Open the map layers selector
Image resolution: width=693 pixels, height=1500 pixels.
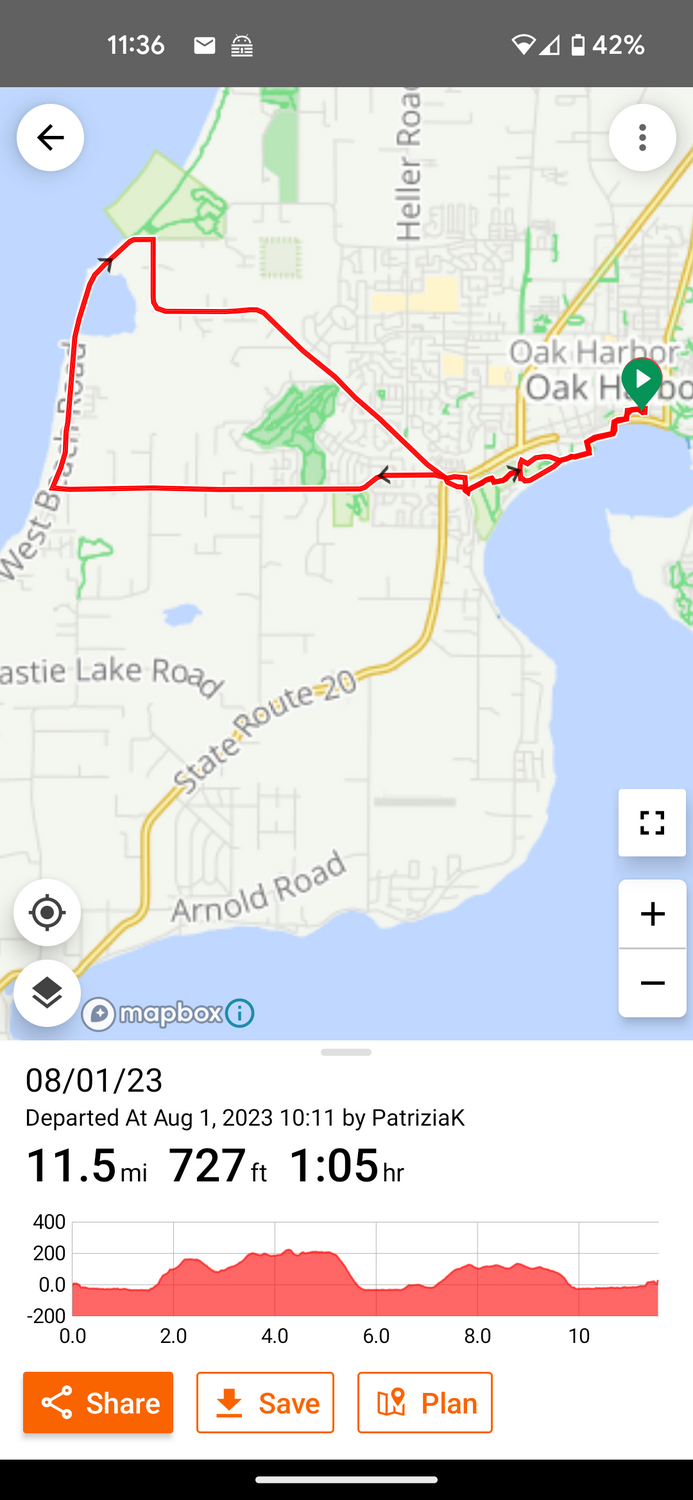[x=47, y=993]
